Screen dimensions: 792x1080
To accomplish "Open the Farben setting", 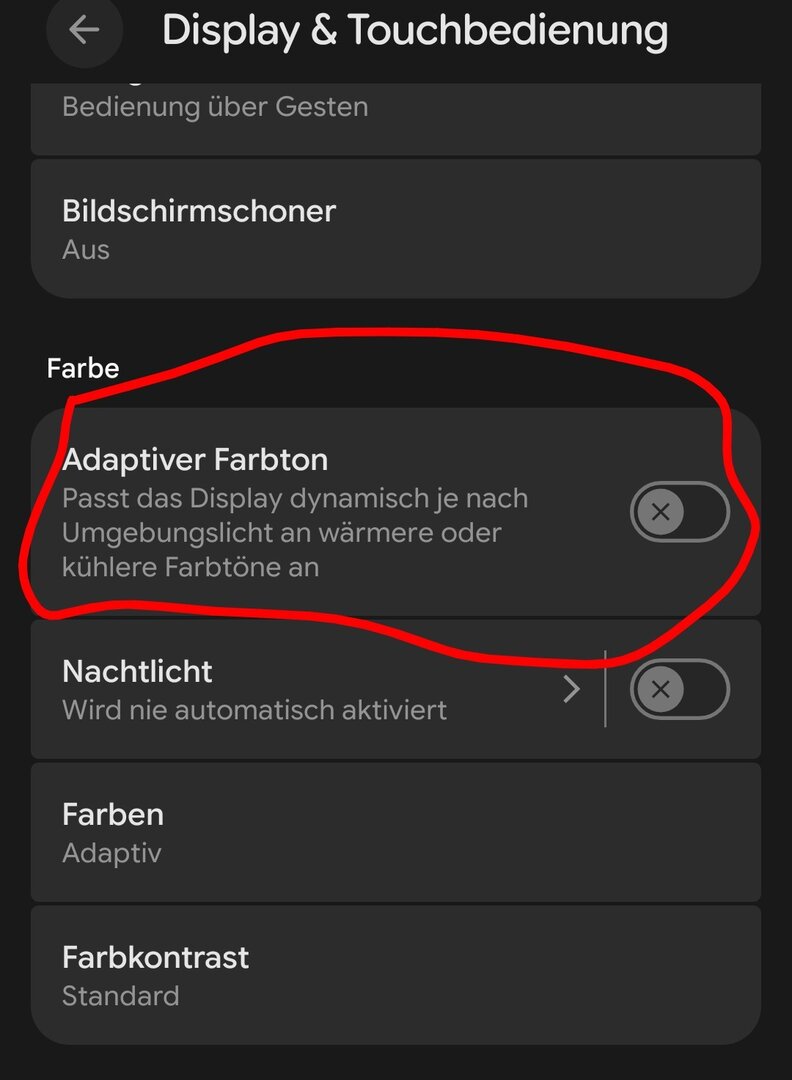I will coord(395,832).
